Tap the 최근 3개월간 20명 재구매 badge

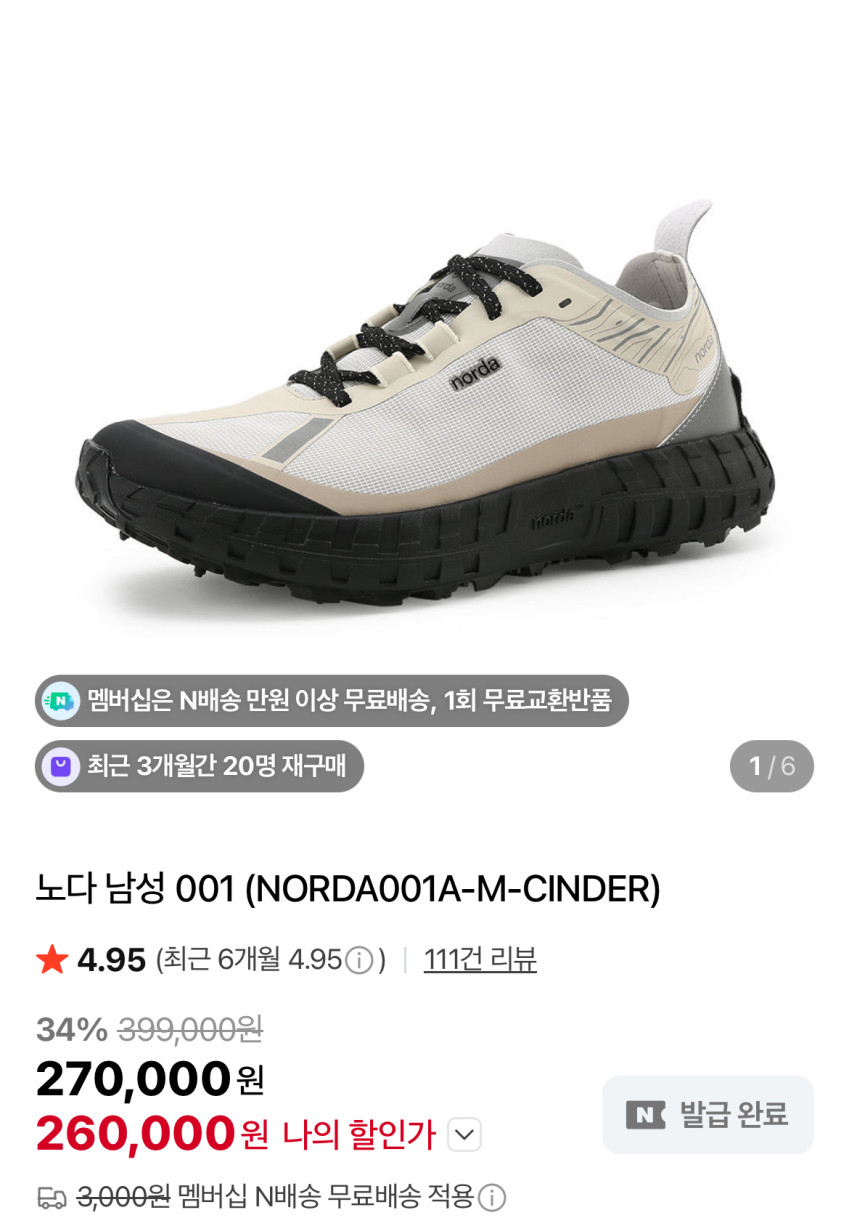(x=199, y=767)
